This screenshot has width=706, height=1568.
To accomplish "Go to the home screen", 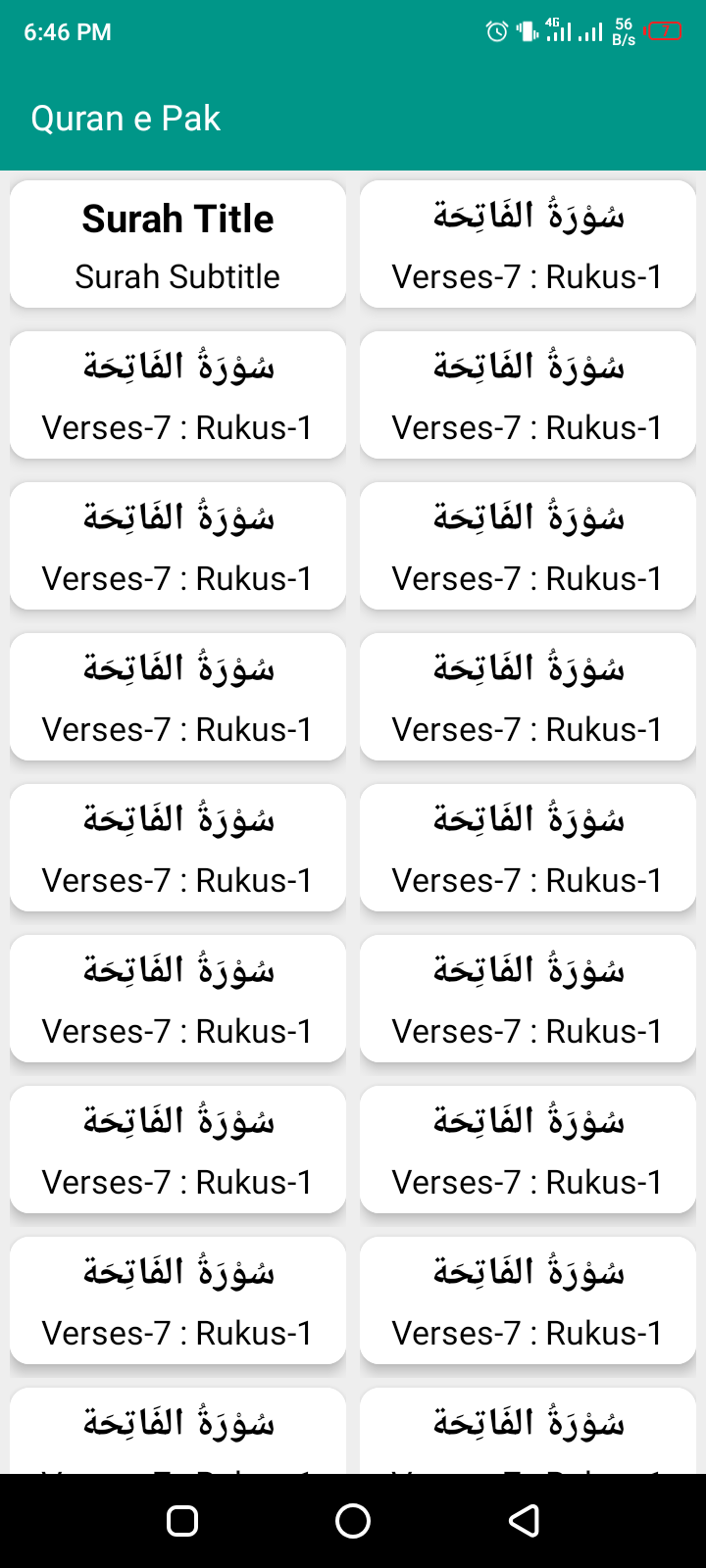I will (x=353, y=1521).
